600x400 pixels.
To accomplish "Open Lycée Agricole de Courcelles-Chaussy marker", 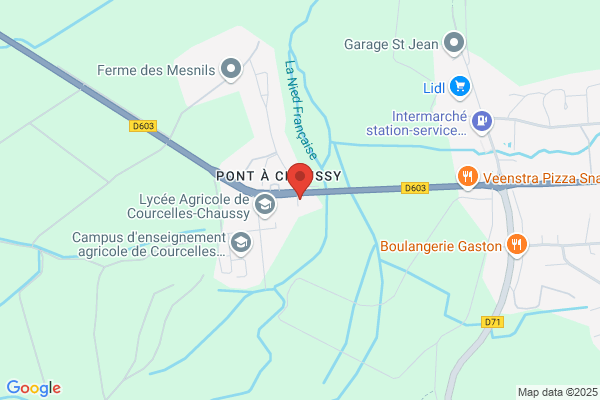I will (265, 205).
